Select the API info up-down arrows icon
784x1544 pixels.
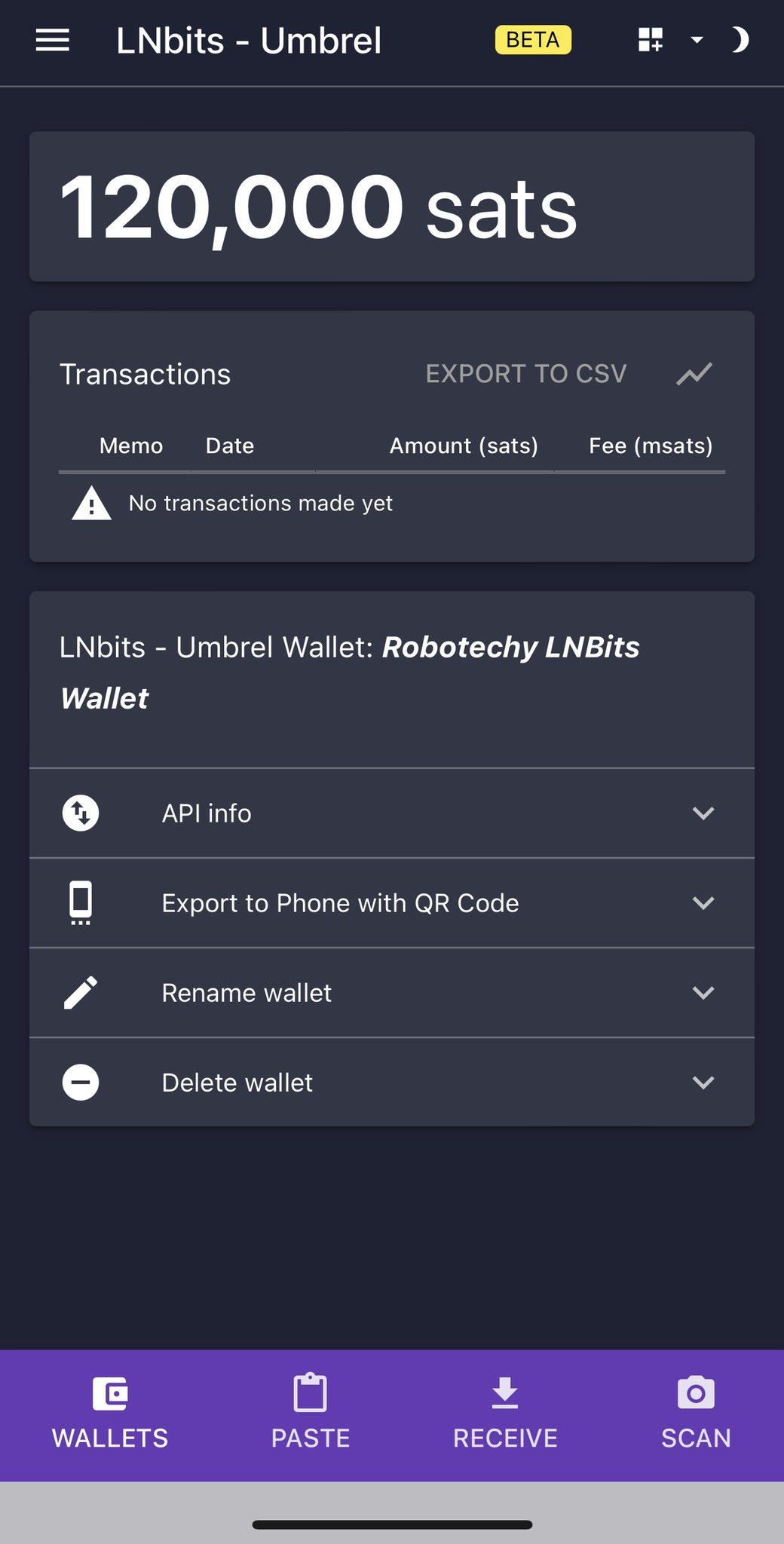80,813
